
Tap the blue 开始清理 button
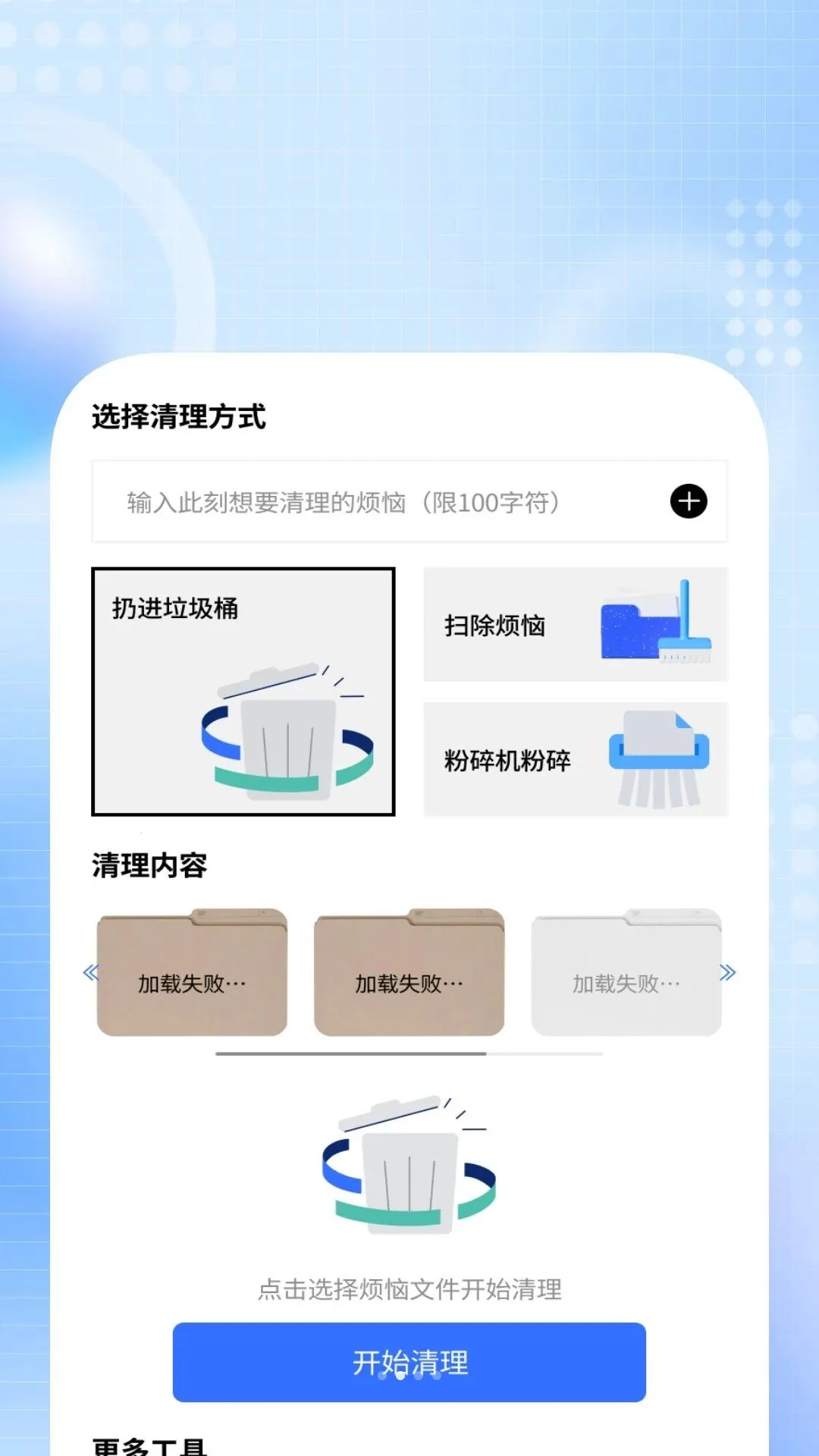[409, 1362]
